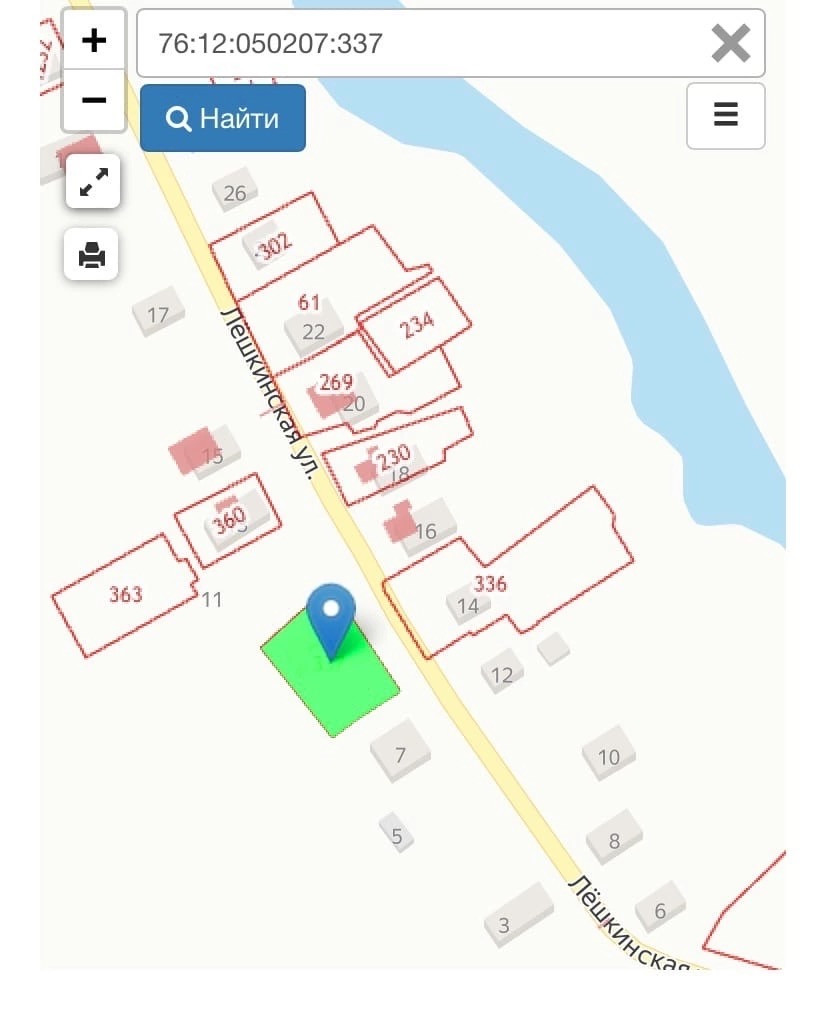828x1022 pixels.
Task: Clear the search field text
Action: point(730,43)
